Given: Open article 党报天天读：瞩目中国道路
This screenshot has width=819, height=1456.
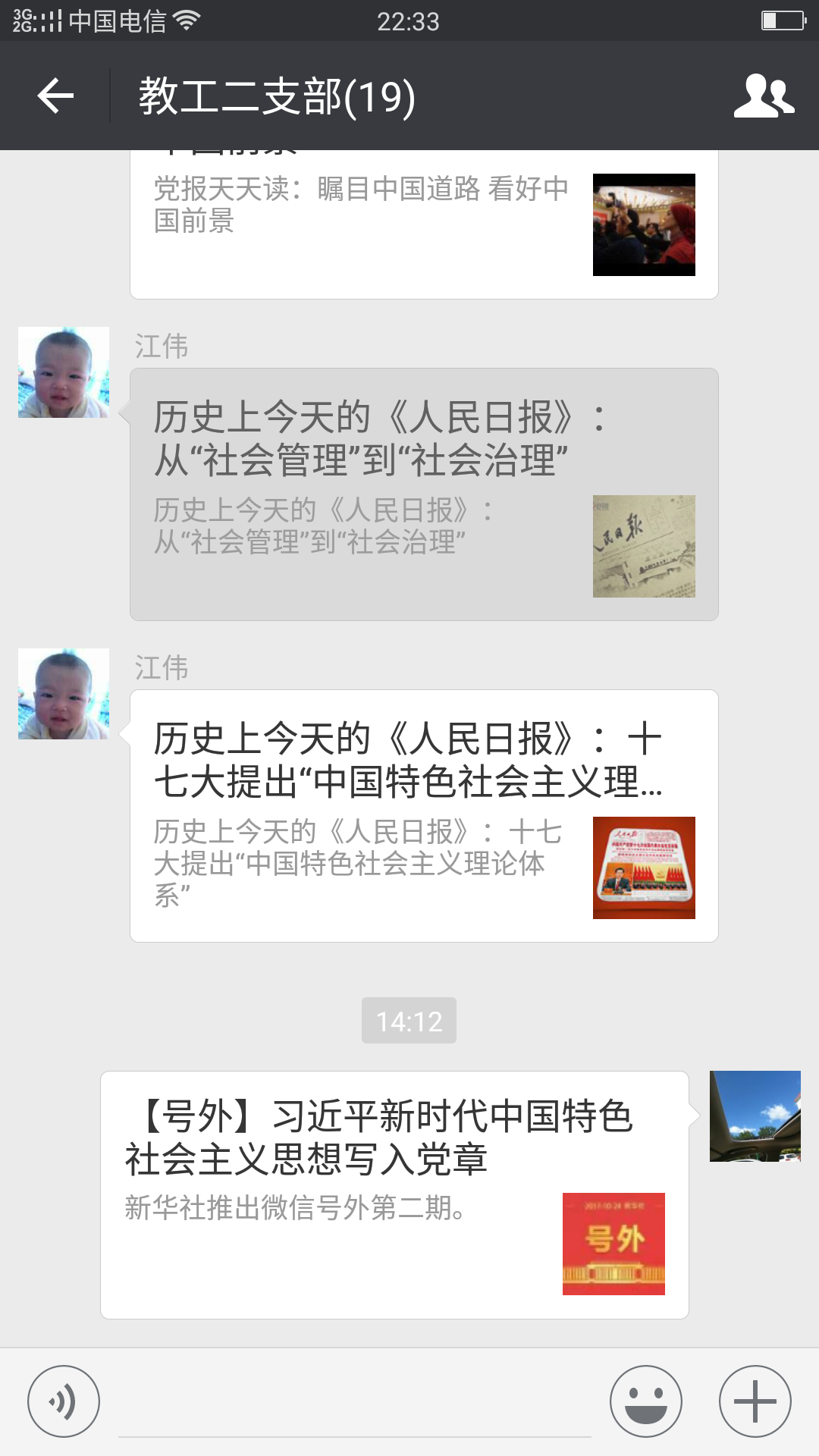Looking at the screenshot, I should point(423,224).
